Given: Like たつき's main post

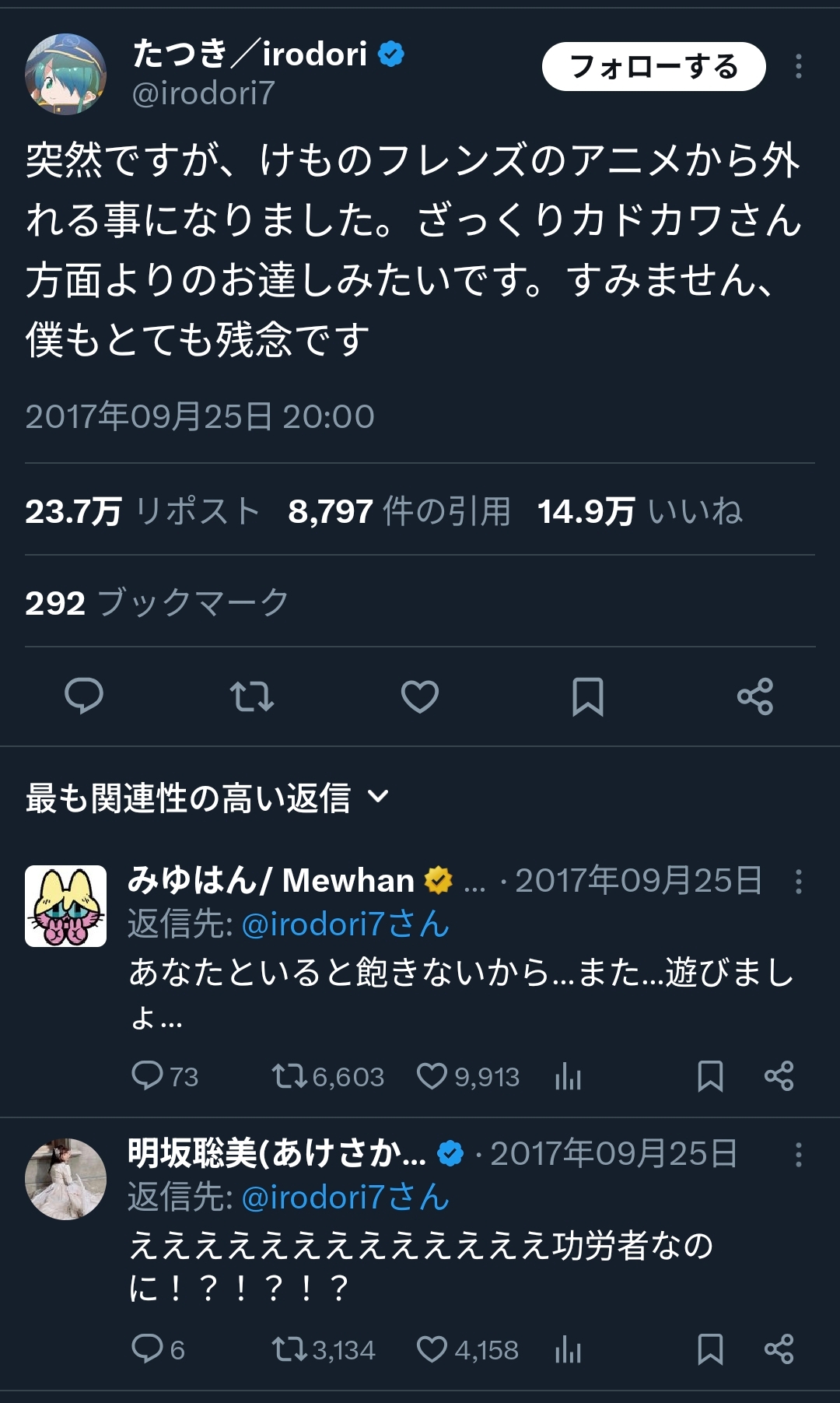Looking at the screenshot, I should click(x=420, y=696).
